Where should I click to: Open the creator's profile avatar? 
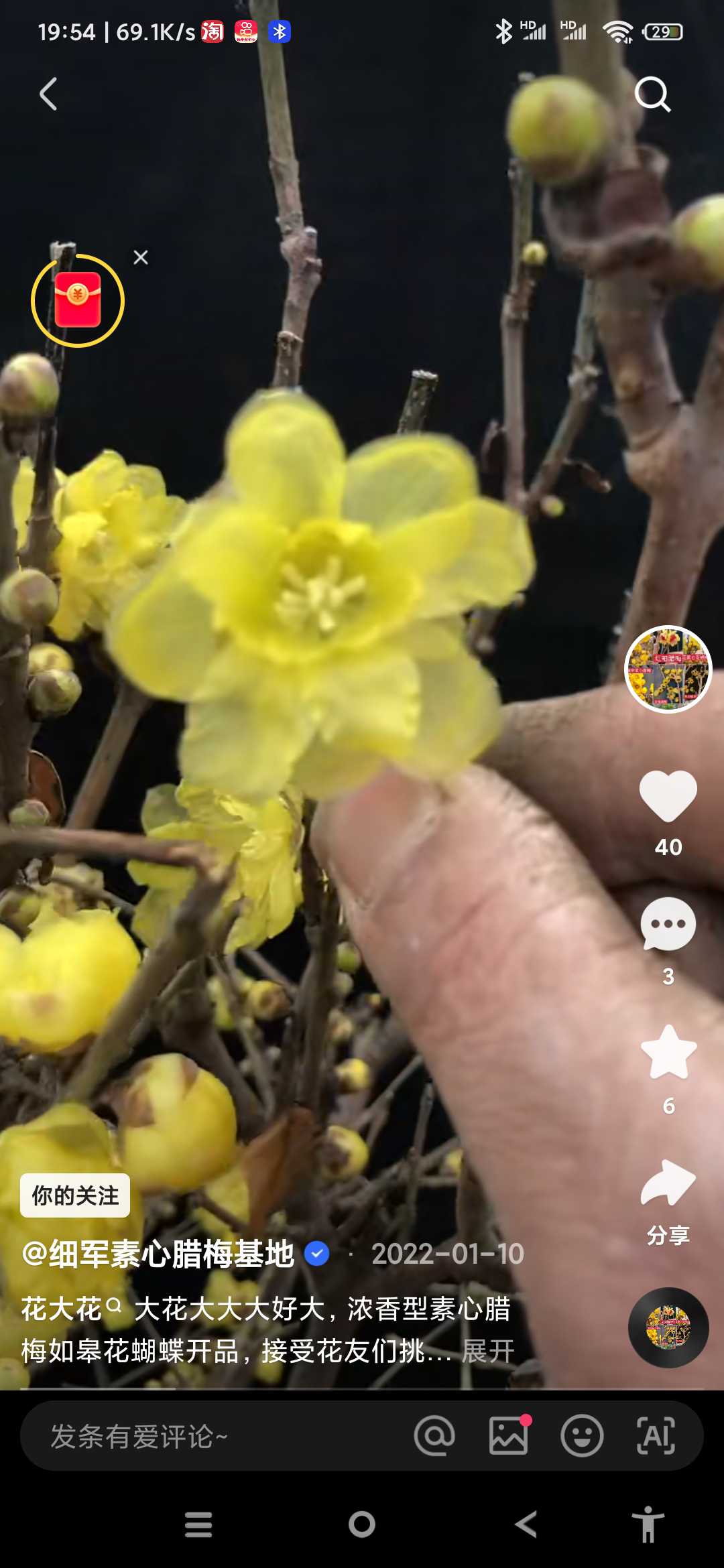tap(668, 669)
